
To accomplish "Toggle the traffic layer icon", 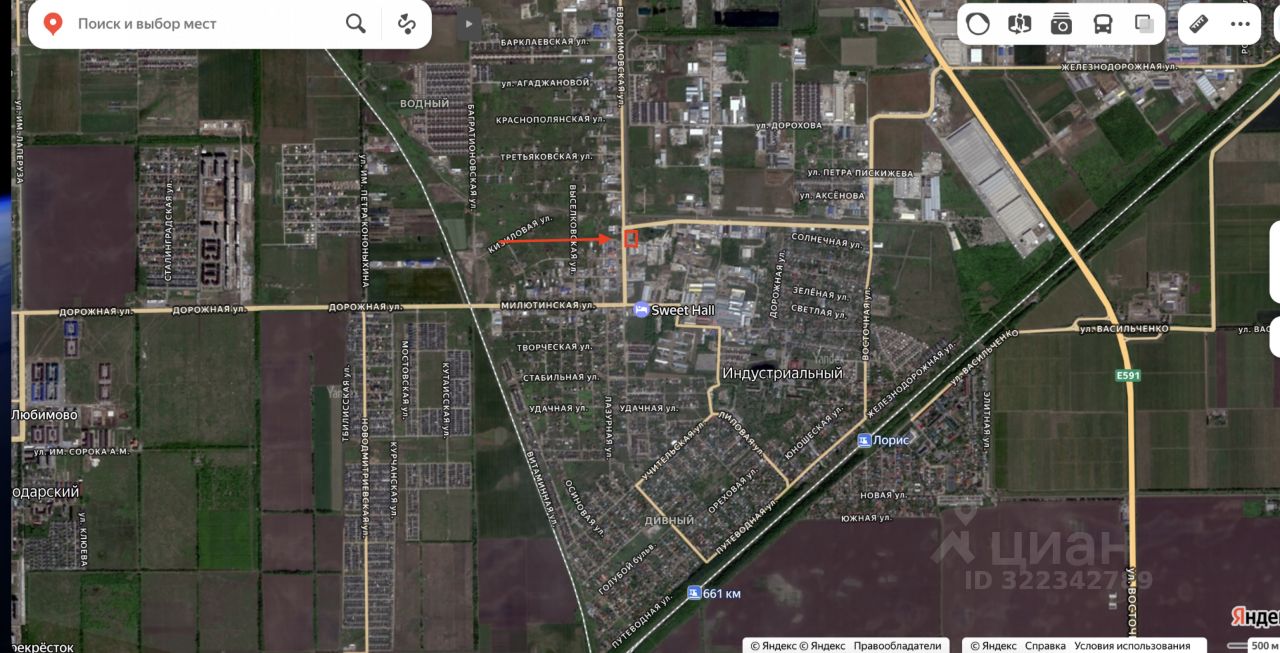I will 978,24.
